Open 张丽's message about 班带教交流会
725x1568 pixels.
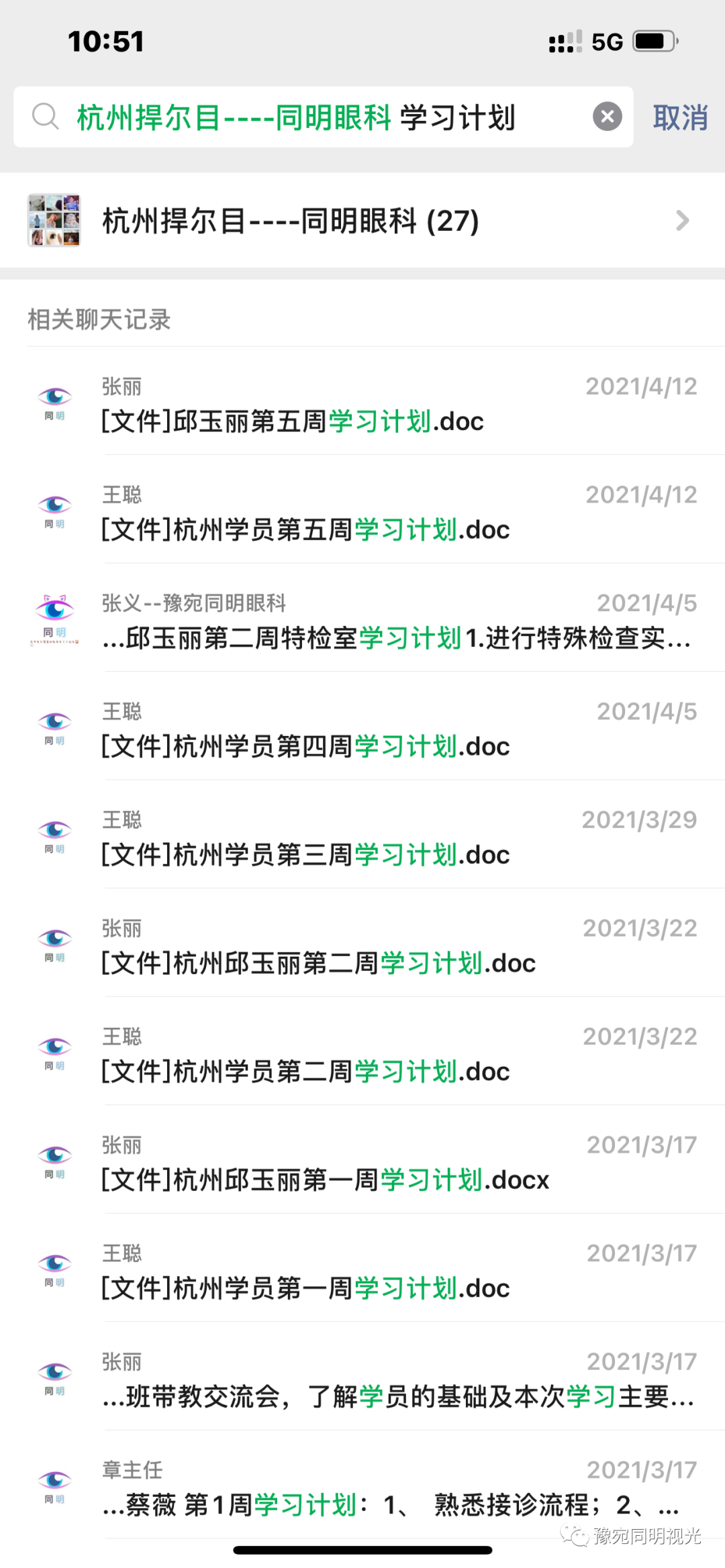pos(362,1376)
